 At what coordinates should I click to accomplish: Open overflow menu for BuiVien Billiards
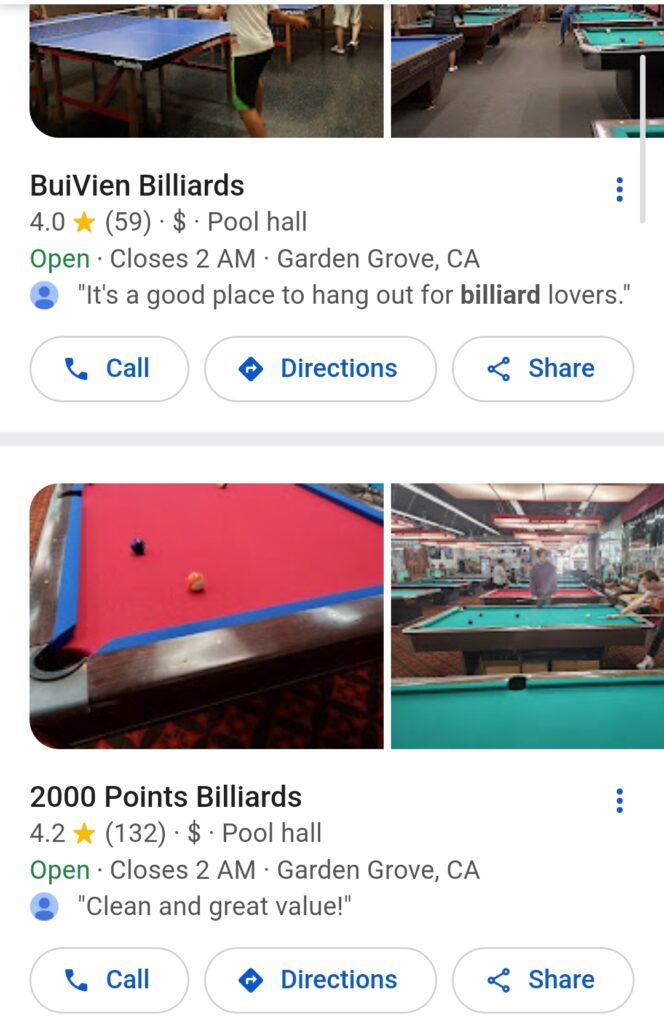[620, 189]
